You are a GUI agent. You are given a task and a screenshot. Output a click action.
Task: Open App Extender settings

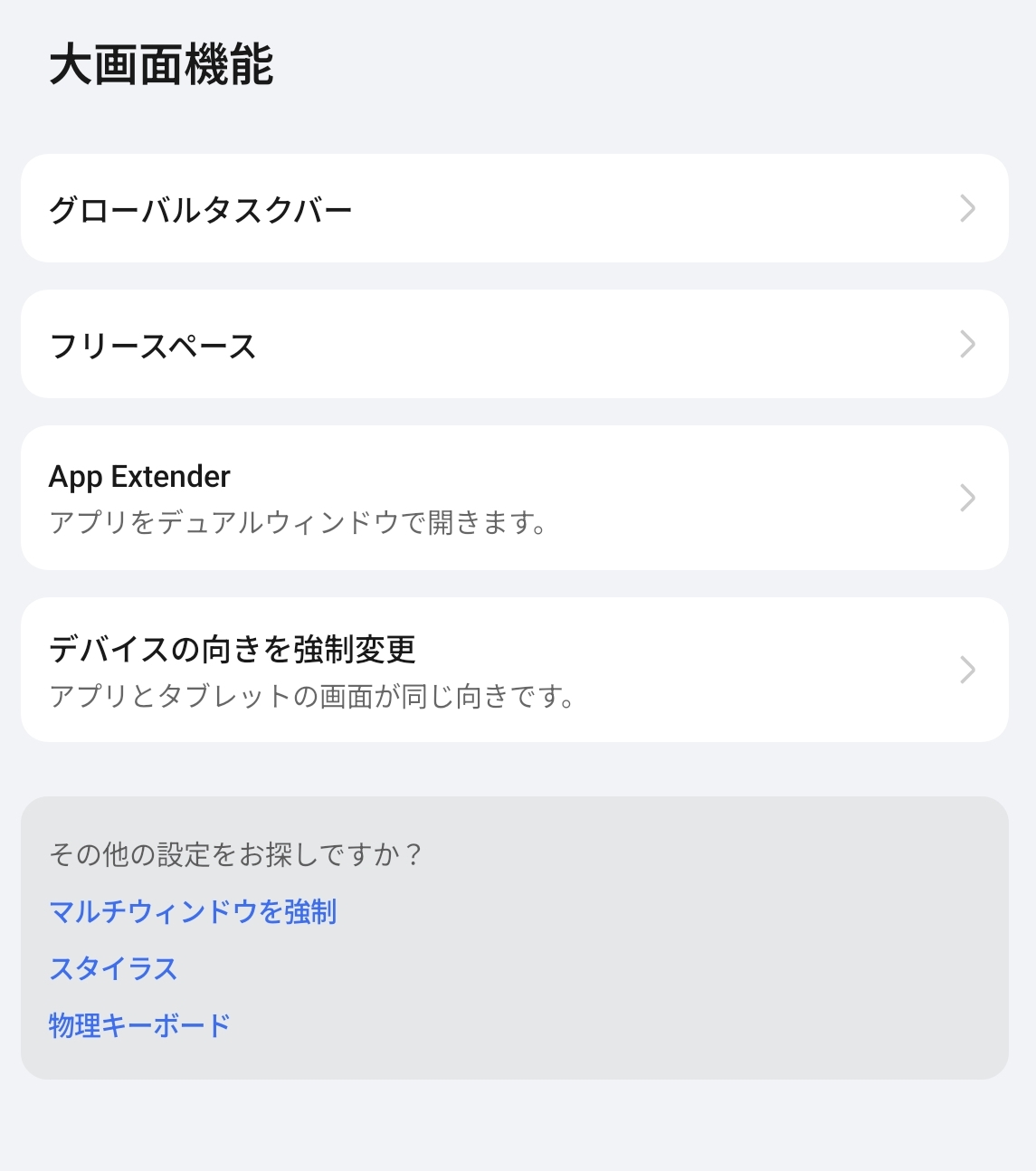[514, 498]
